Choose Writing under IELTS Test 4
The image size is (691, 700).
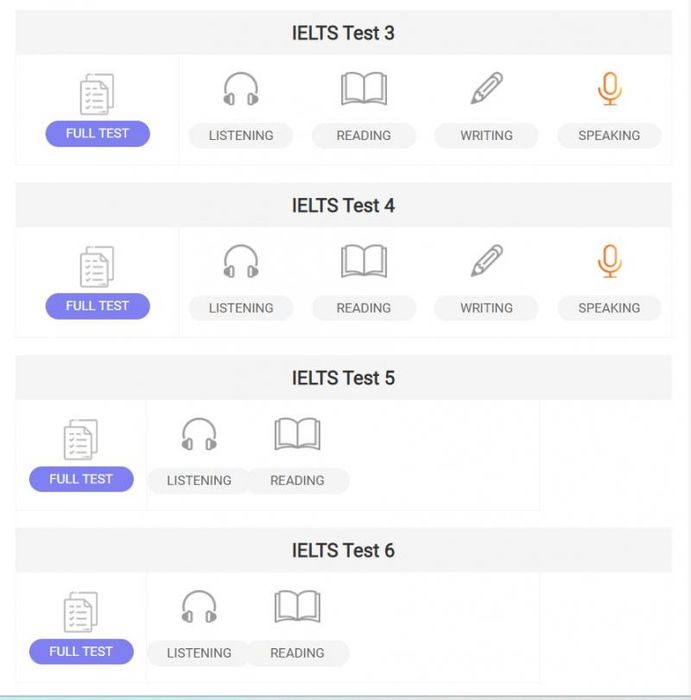click(x=486, y=309)
